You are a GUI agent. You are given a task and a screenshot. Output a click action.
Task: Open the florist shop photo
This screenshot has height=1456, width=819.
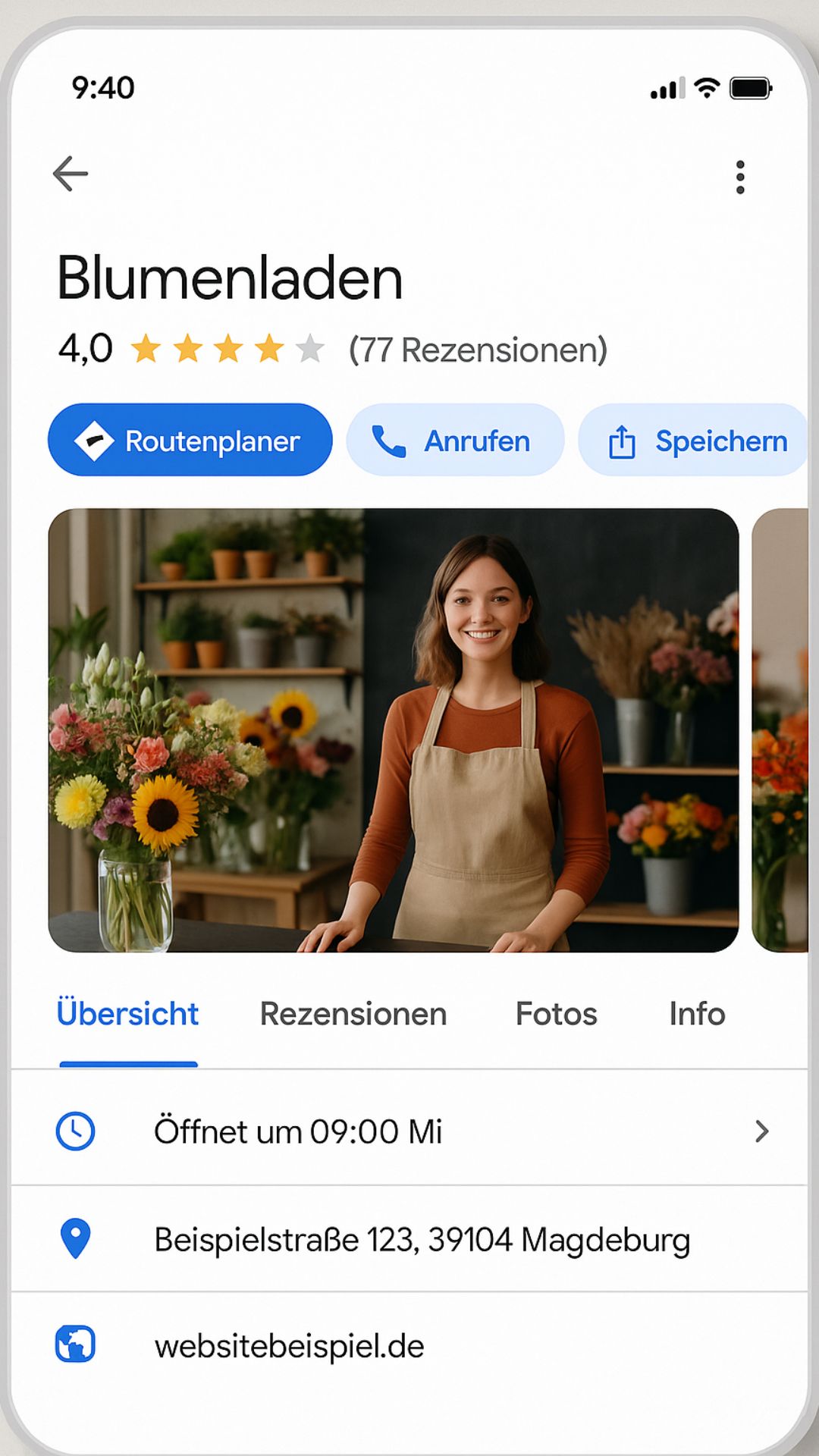(393, 730)
